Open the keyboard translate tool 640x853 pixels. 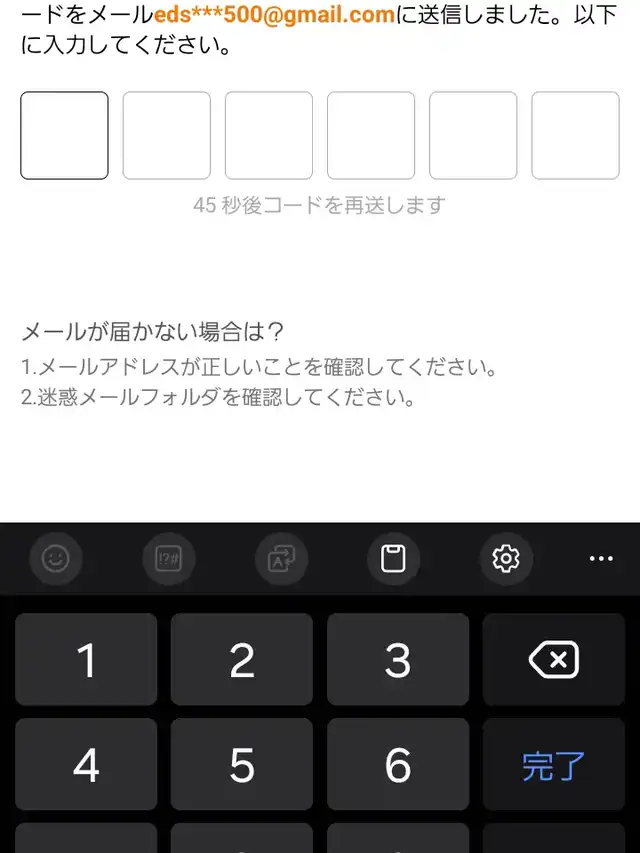tap(281, 559)
